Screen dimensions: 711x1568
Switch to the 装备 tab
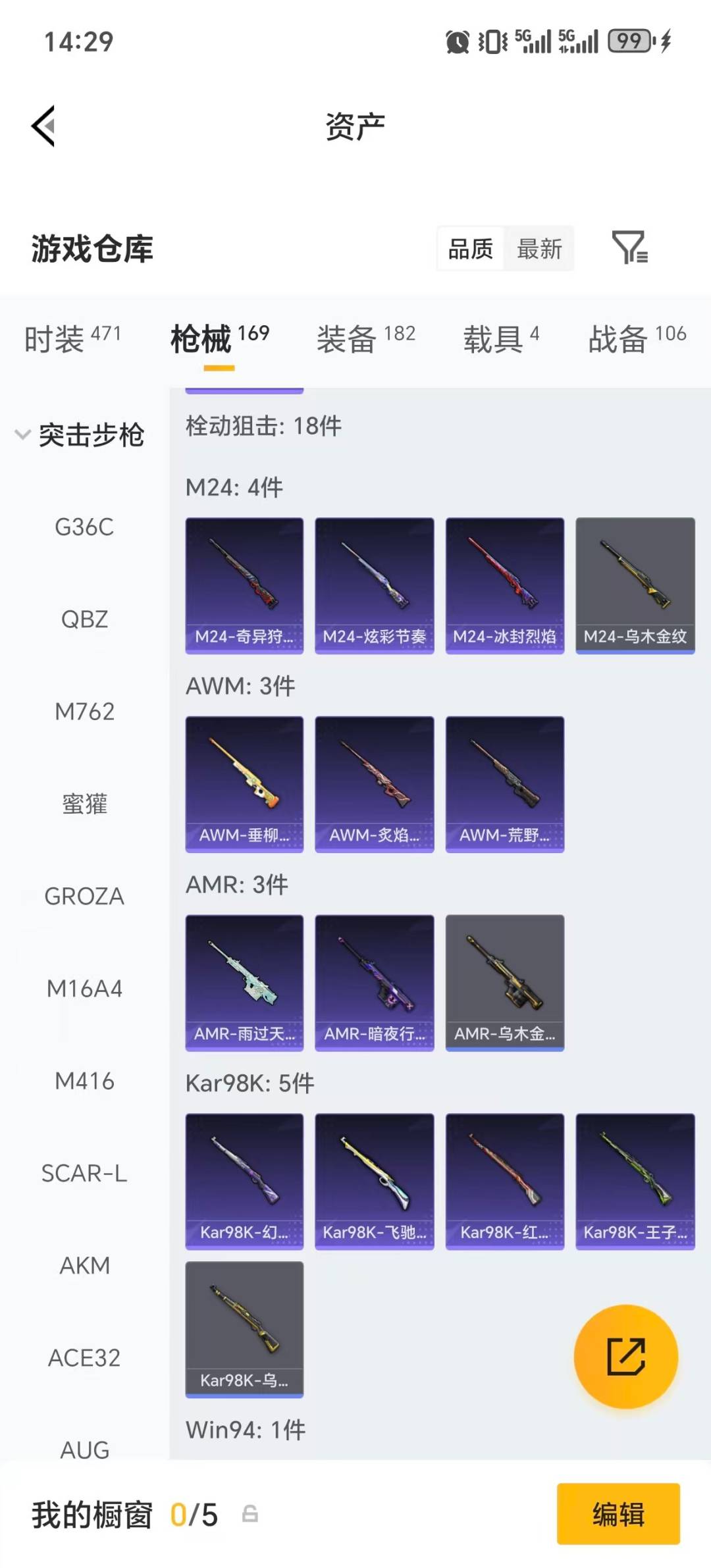tap(348, 339)
